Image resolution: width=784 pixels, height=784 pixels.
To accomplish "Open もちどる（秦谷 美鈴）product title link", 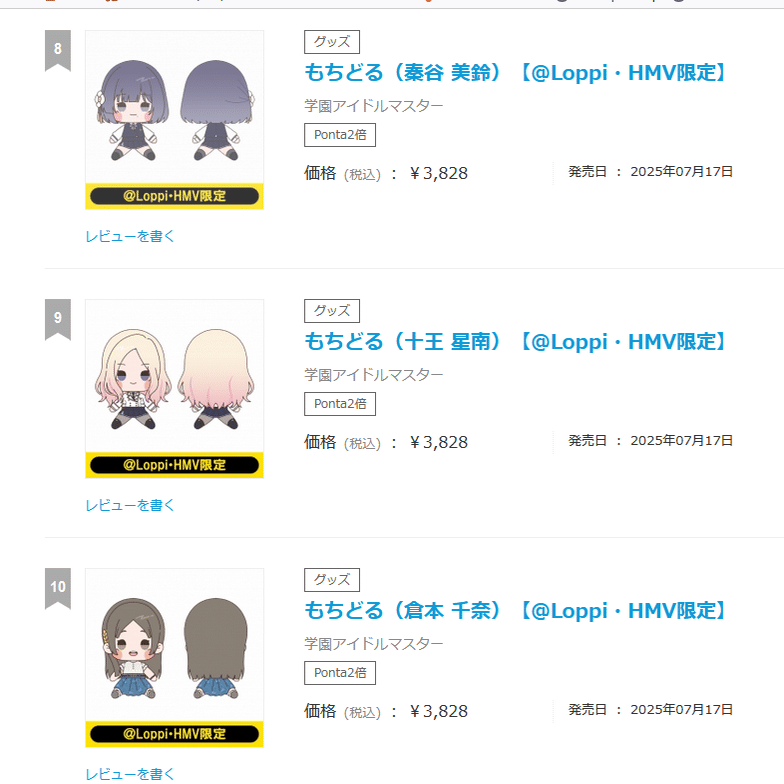I will [515, 72].
